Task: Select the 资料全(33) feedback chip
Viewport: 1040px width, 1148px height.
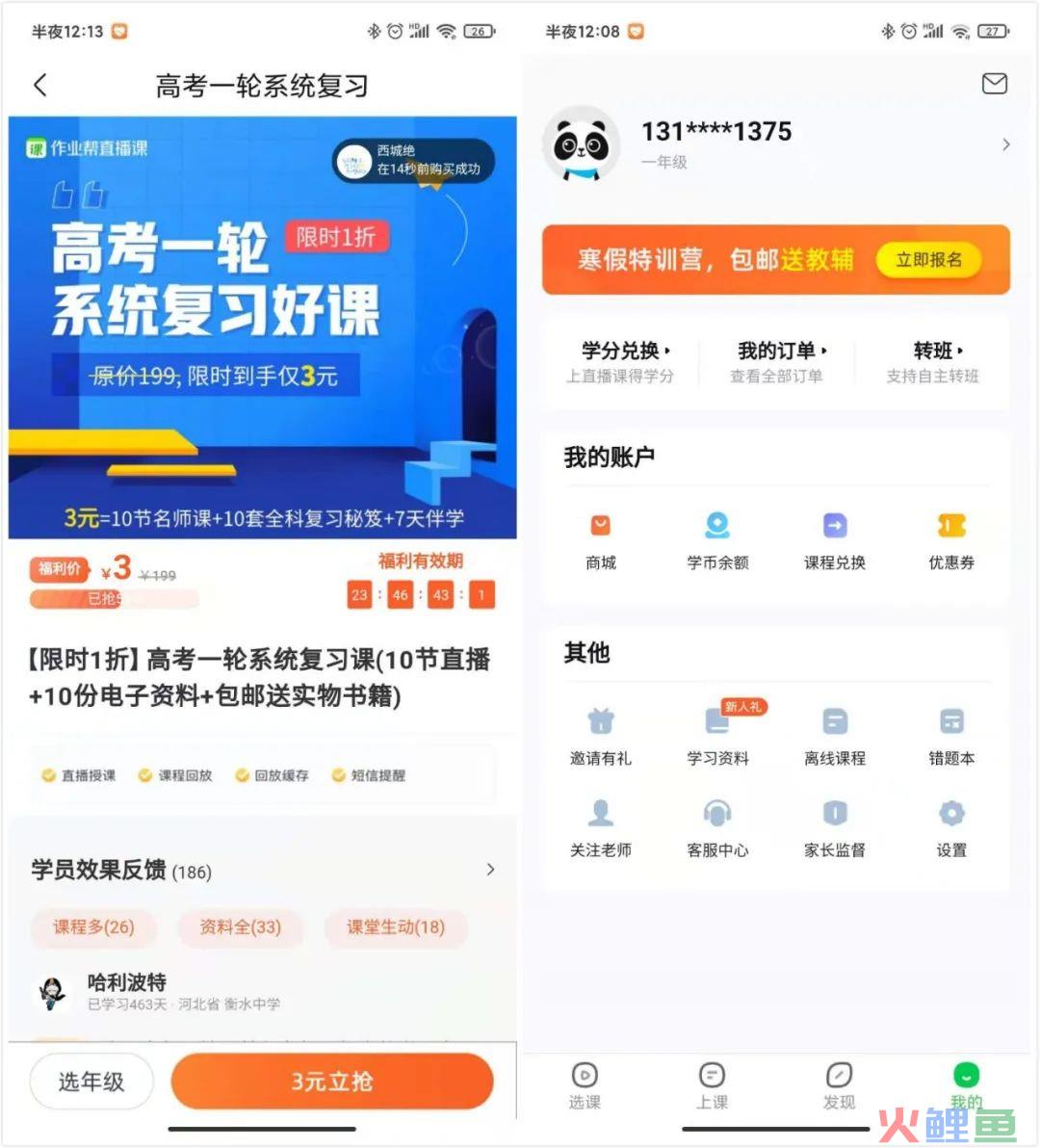Action: [x=240, y=926]
